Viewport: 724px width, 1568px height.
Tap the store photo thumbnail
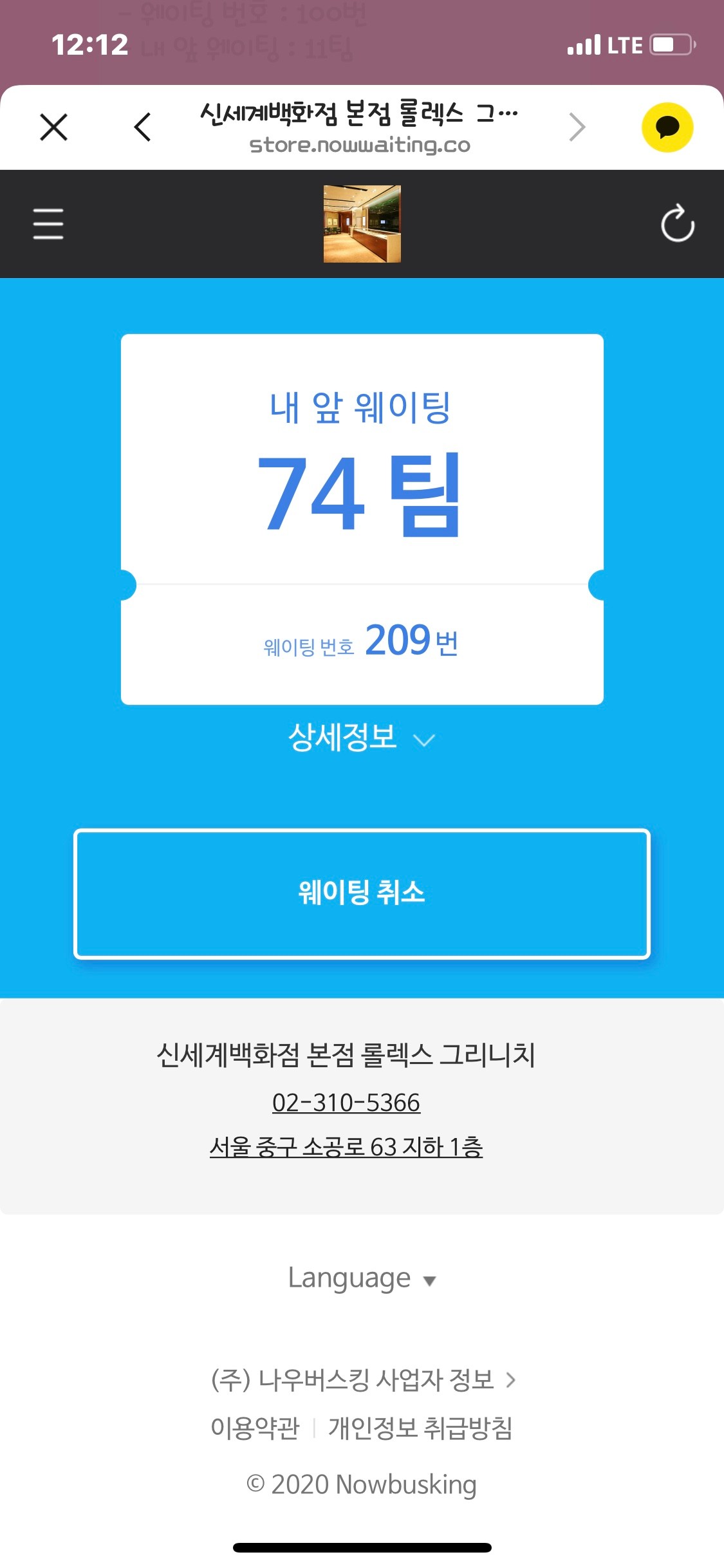(362, 224)
